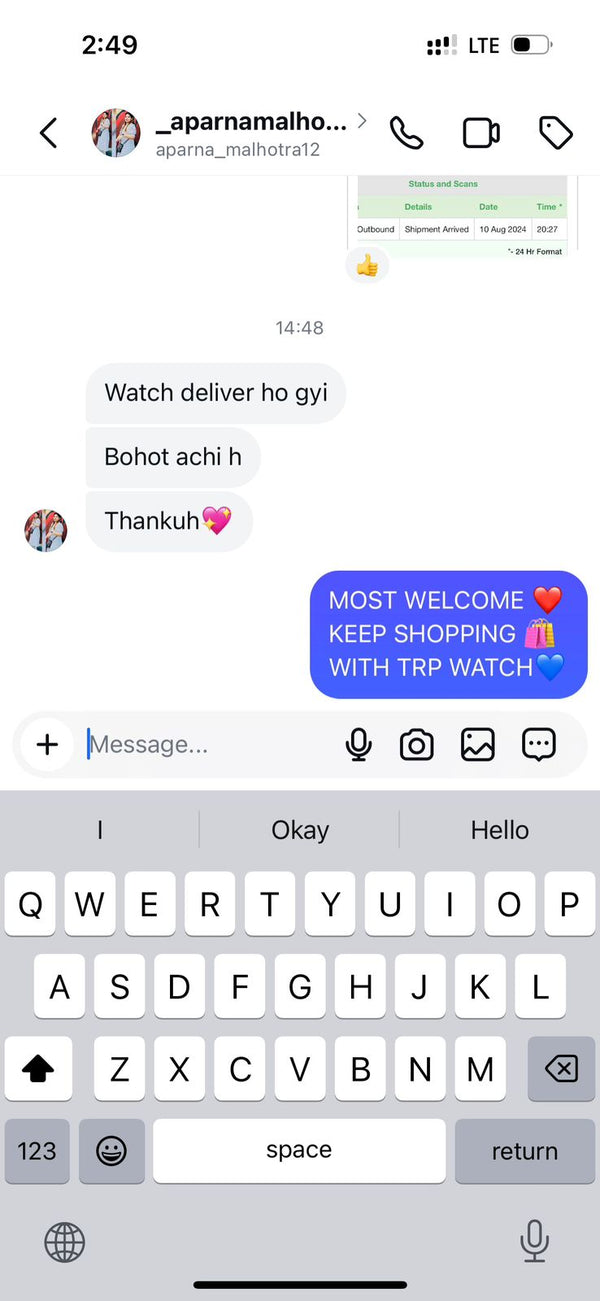Image resolution: width=600 pixels, height=1301 pixels.
Task: Open the shipment status image
Action: click(462, 215)
